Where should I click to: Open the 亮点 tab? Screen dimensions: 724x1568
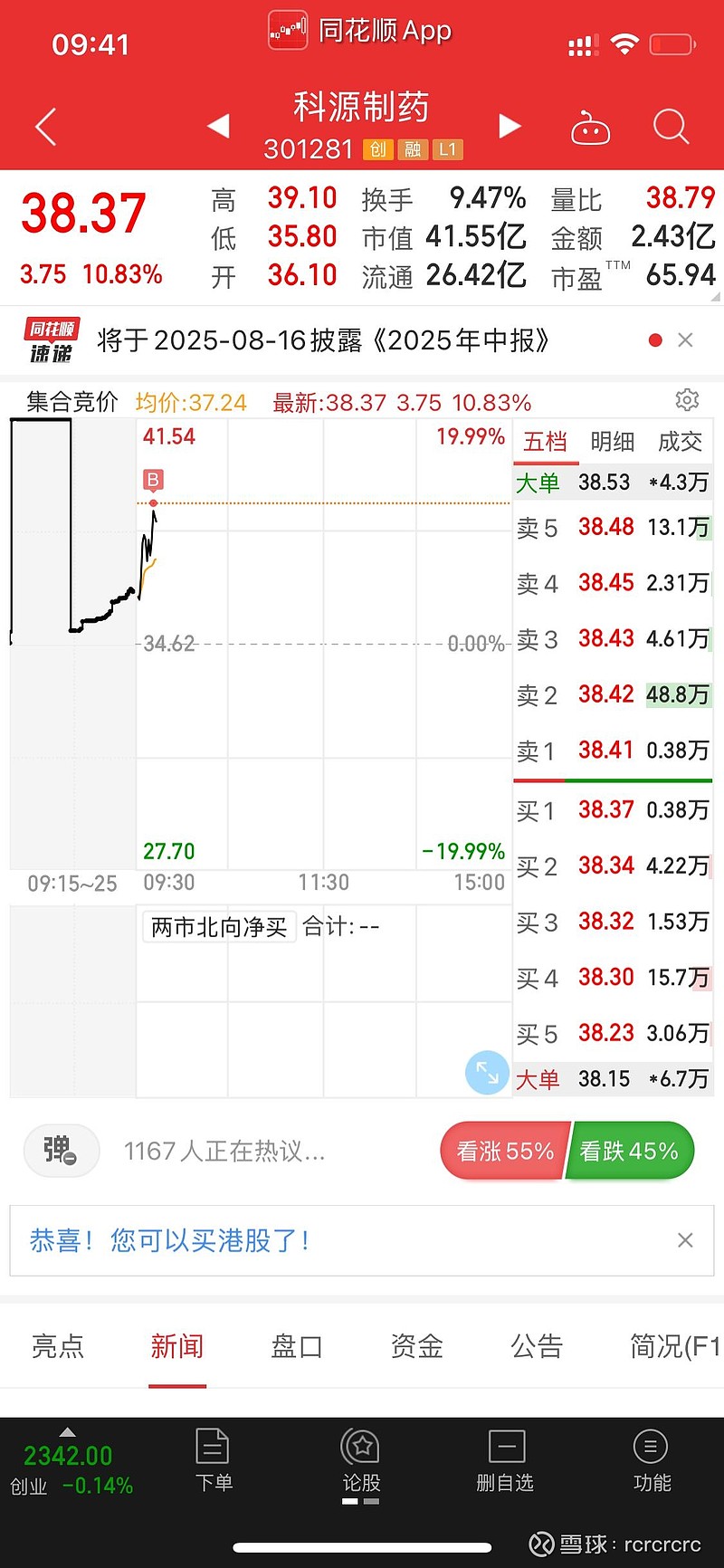pos(58,1346)
